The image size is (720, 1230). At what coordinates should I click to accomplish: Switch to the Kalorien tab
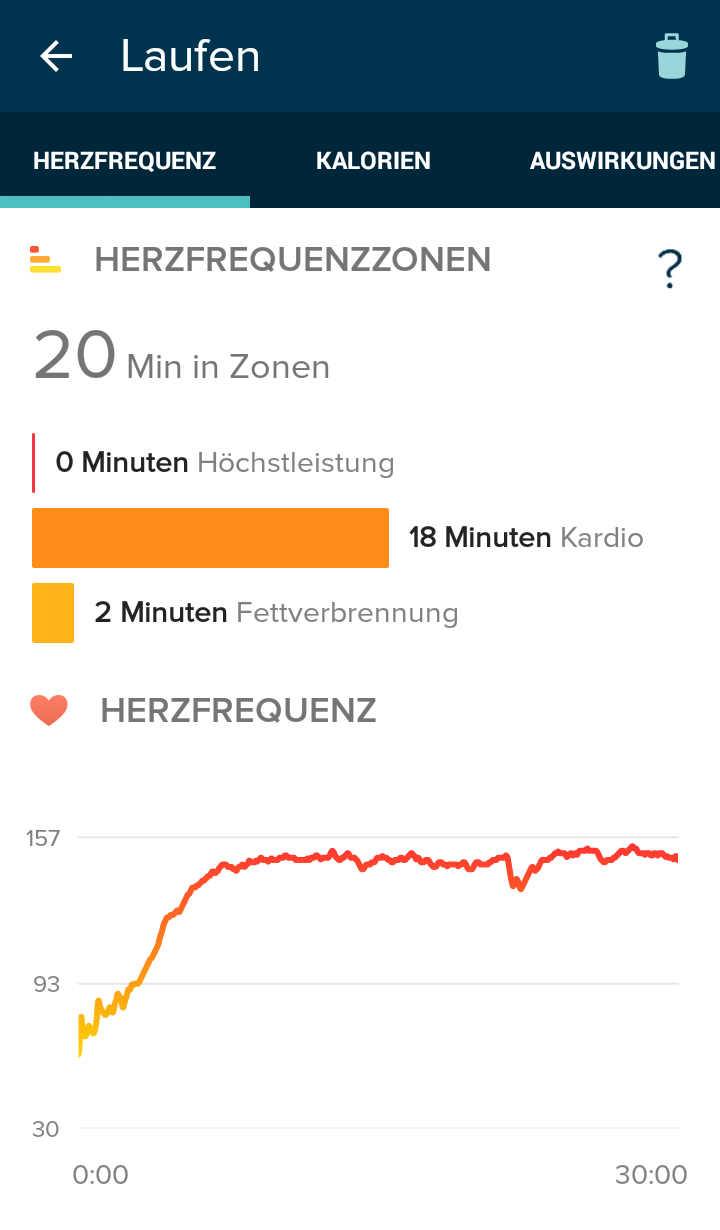pos(373,160)
